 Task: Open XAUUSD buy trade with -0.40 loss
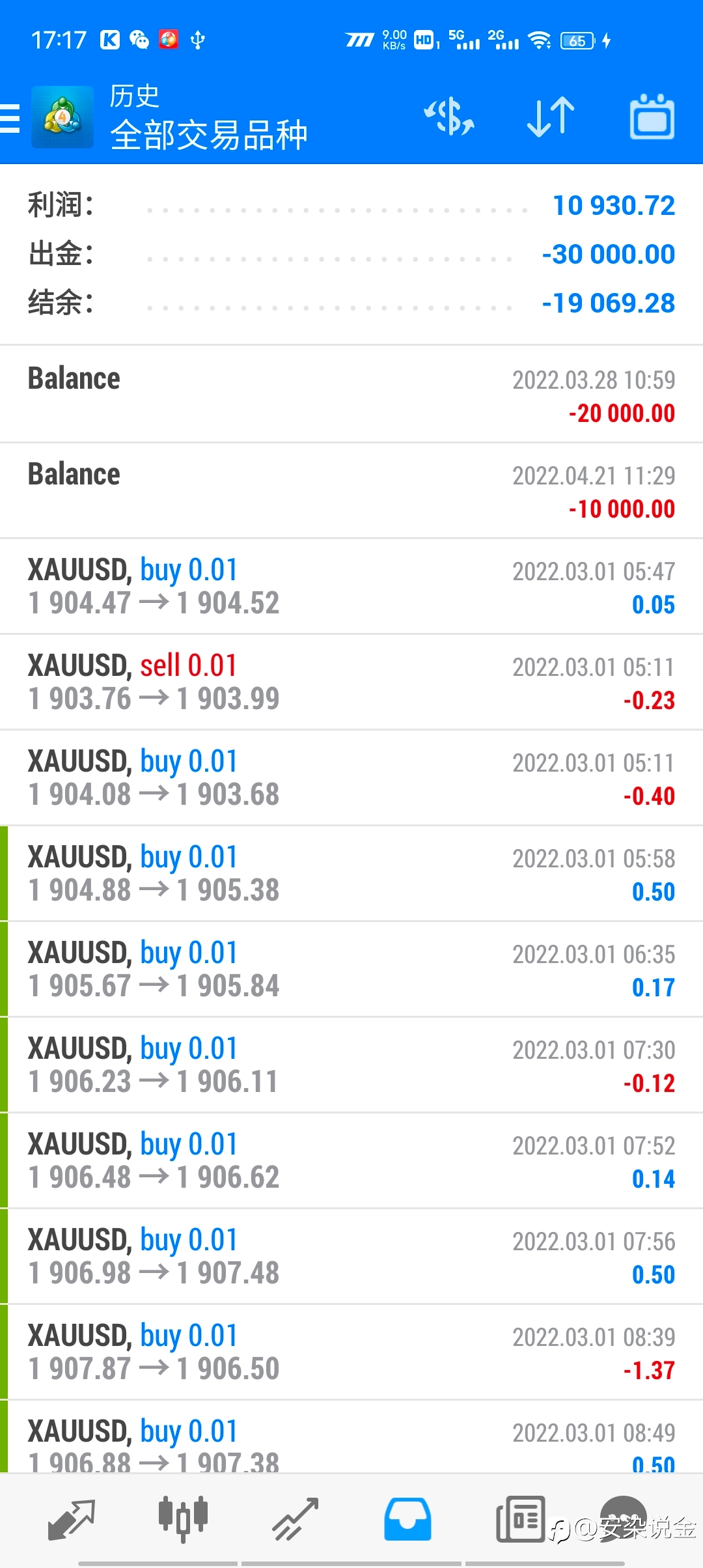(x=351, y=778)
